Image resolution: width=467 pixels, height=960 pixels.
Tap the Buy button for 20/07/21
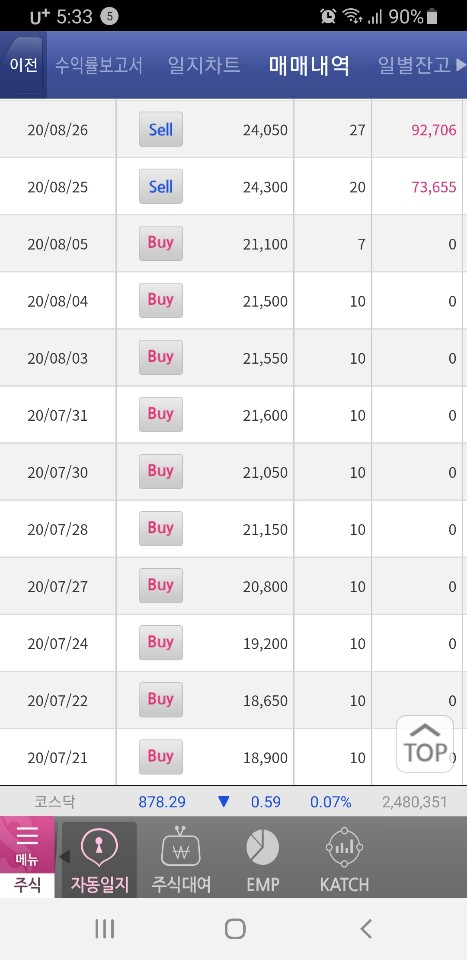click(x=161, y=757)
